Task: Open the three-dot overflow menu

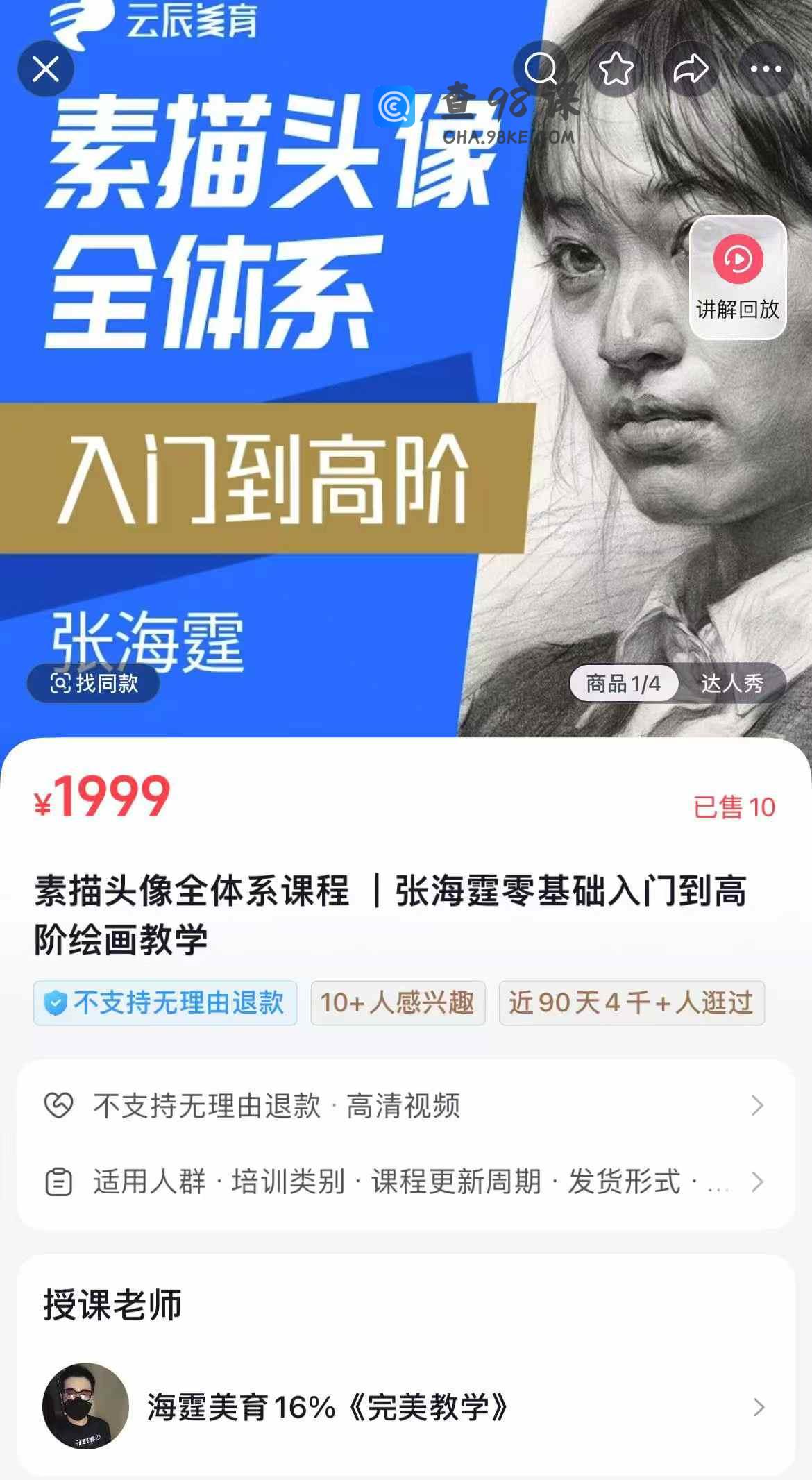Action: coord(766,69)
